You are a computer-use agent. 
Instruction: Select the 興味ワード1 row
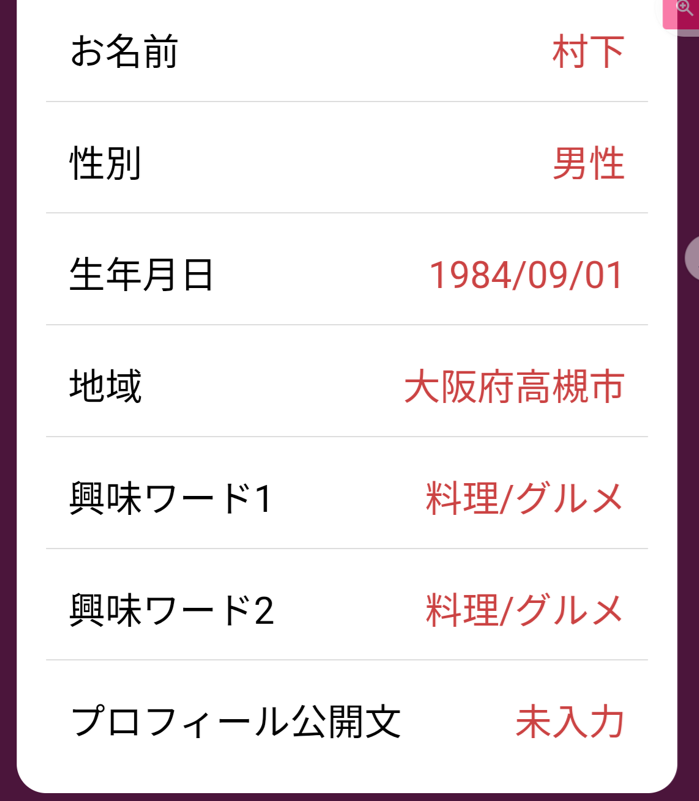346,498
